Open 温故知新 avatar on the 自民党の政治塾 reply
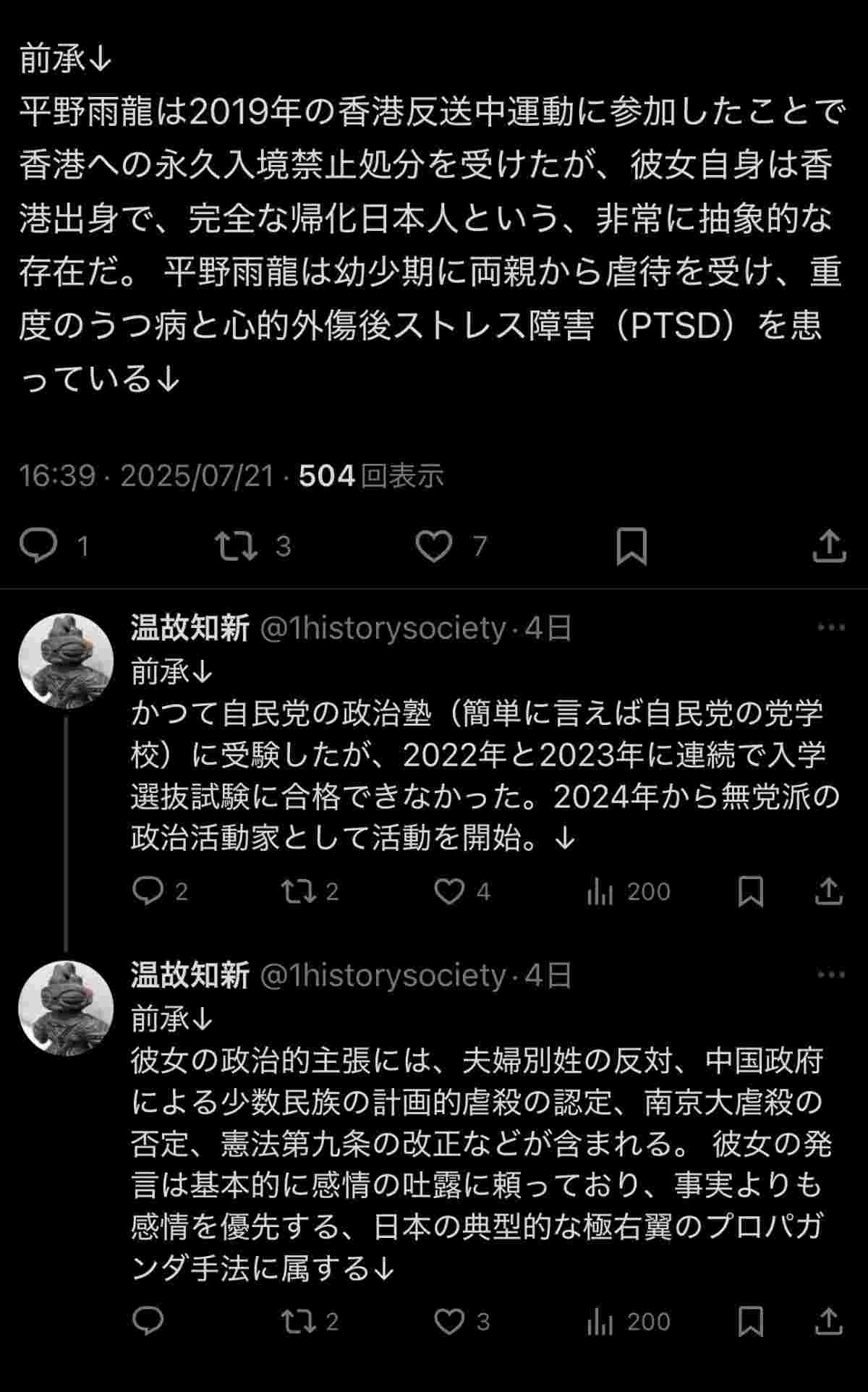 (x=66, y=661)
